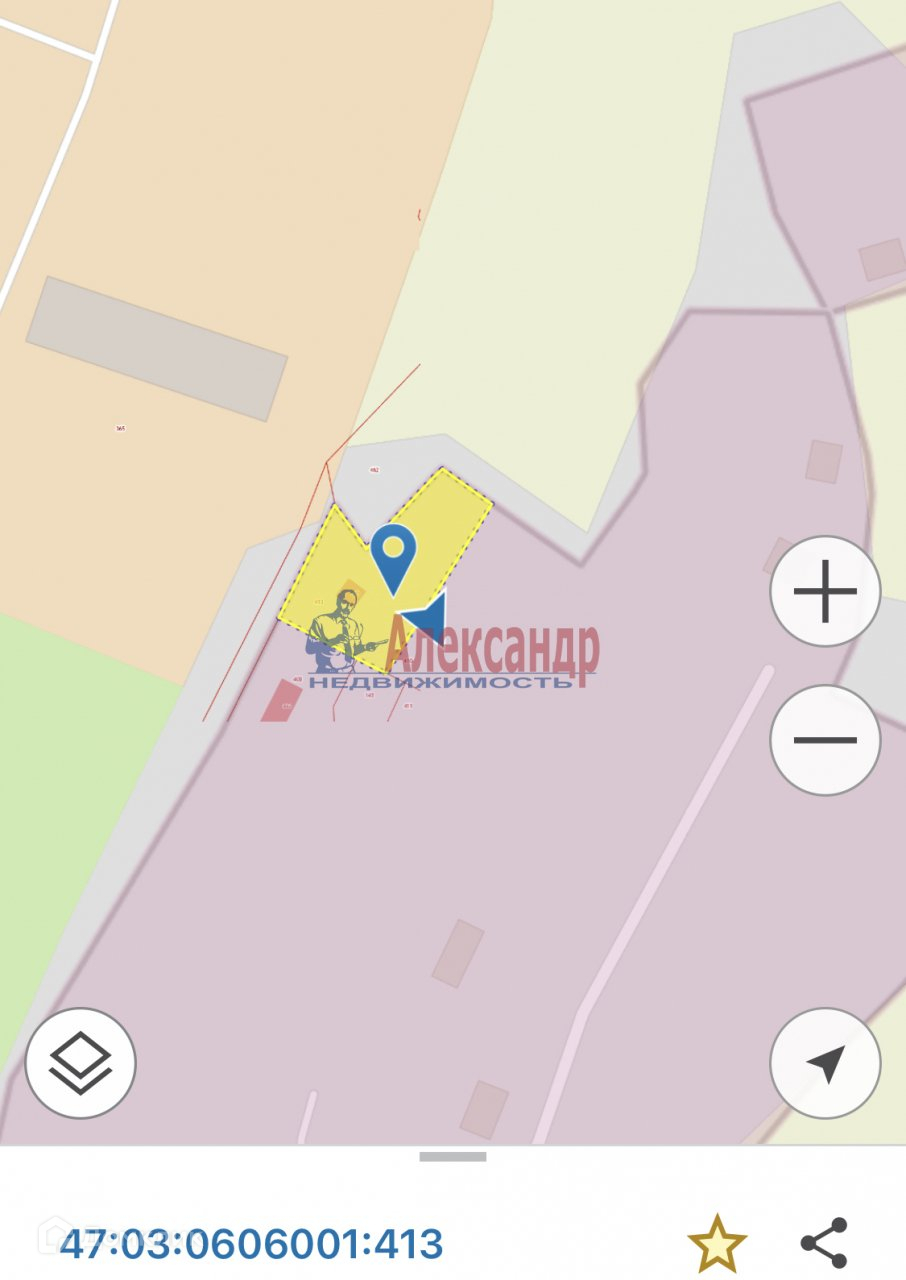Viewport: 906px width, 1280px height.
Task: Expand the bottom sheet handle
Action: (453, 1157)
